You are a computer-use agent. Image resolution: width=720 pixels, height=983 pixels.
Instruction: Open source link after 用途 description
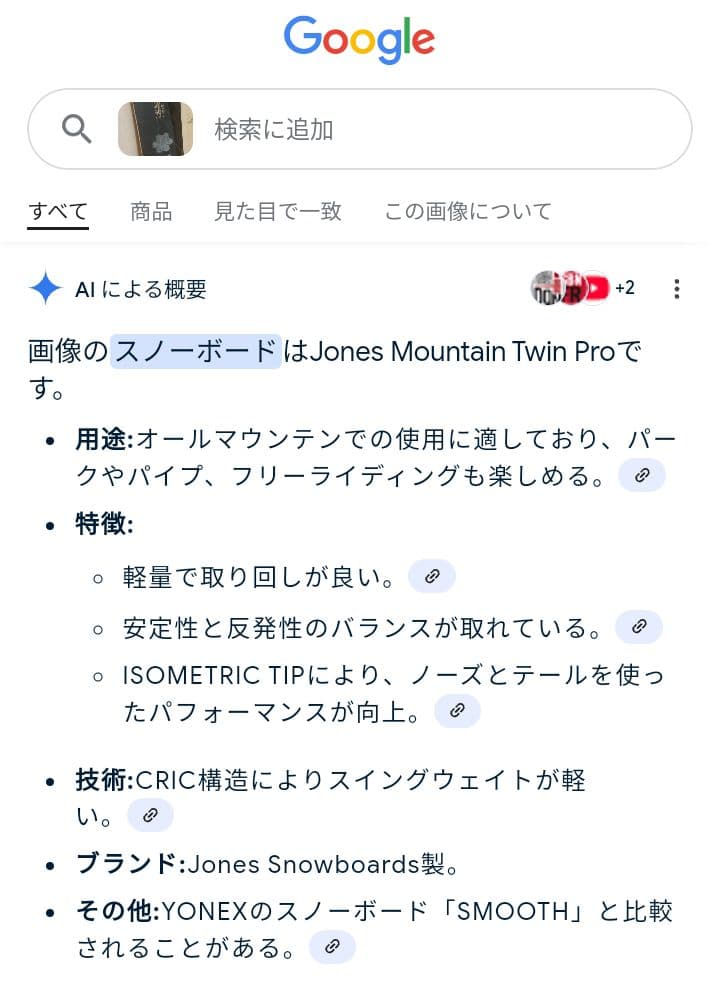(x=642, y=476)
